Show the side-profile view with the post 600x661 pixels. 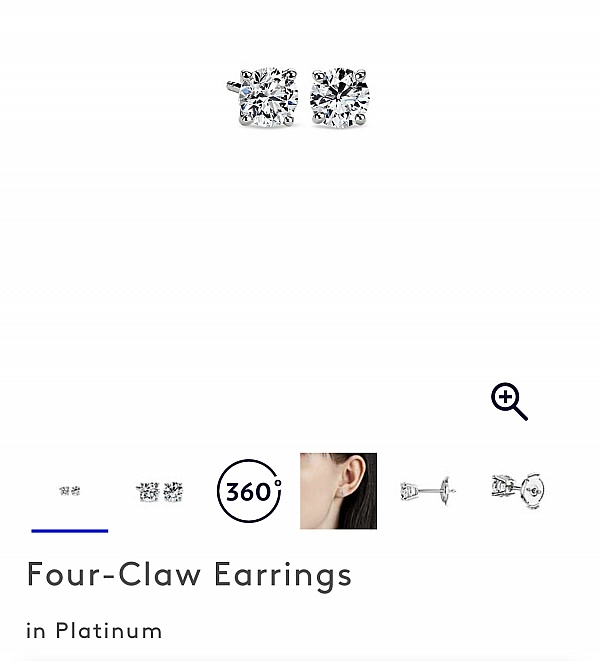[428, 491]
